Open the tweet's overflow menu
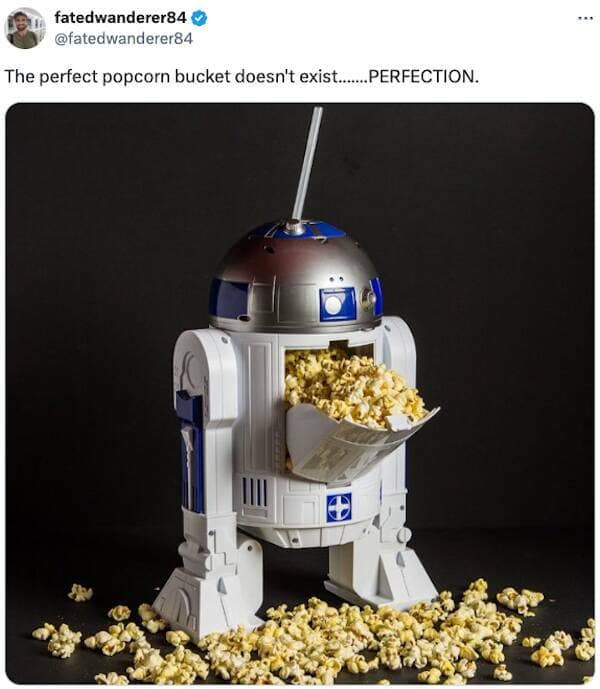 [585, 19]
